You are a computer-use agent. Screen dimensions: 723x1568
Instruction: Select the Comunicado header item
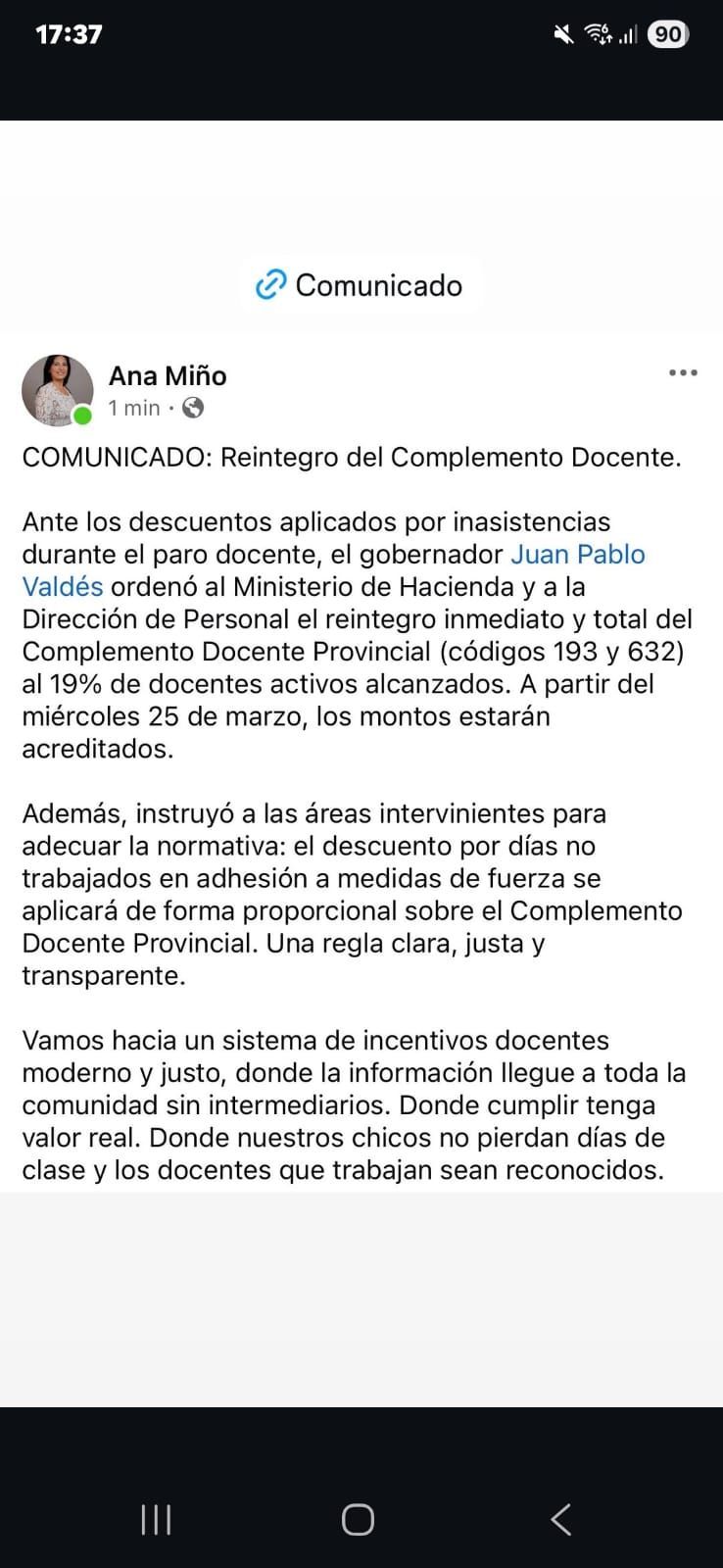coord(360,285)
